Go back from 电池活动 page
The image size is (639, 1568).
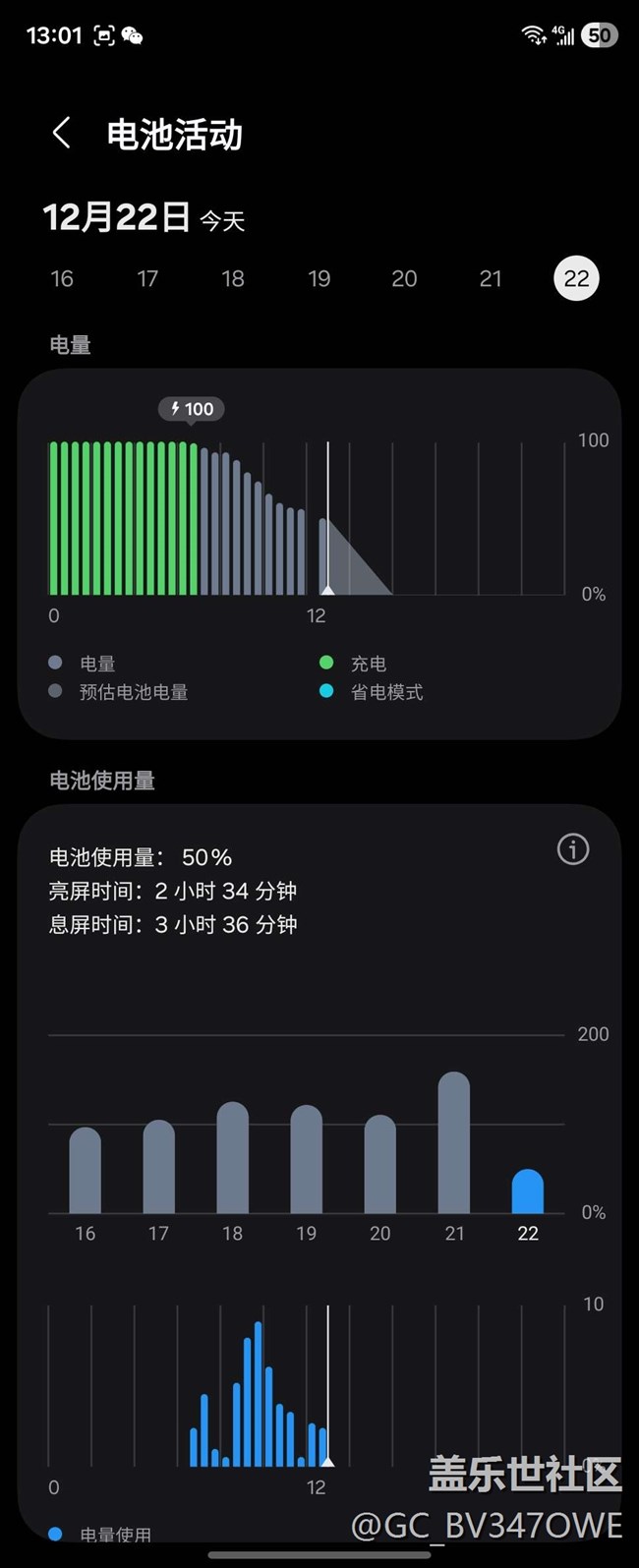click(62, 133)
